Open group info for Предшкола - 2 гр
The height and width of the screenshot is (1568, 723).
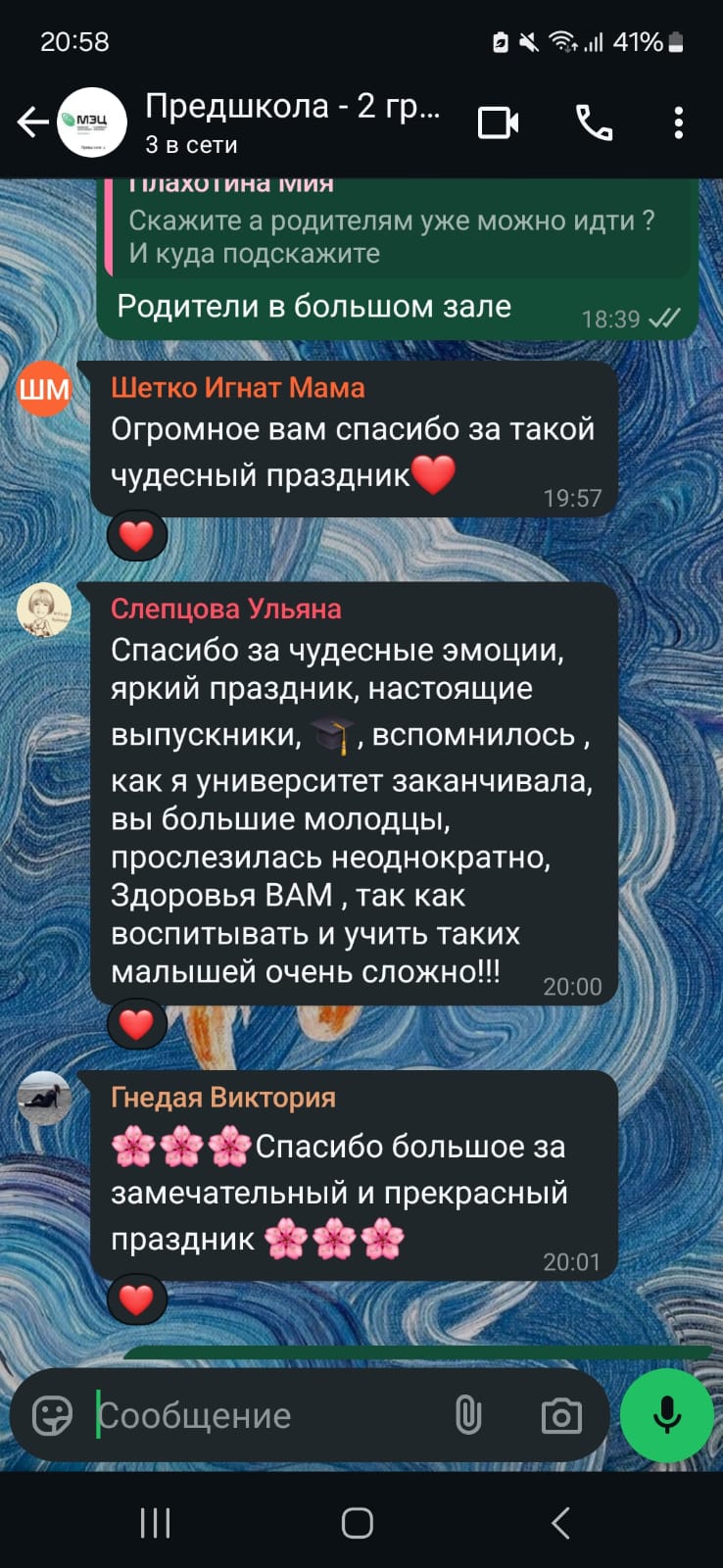(292, 122)
